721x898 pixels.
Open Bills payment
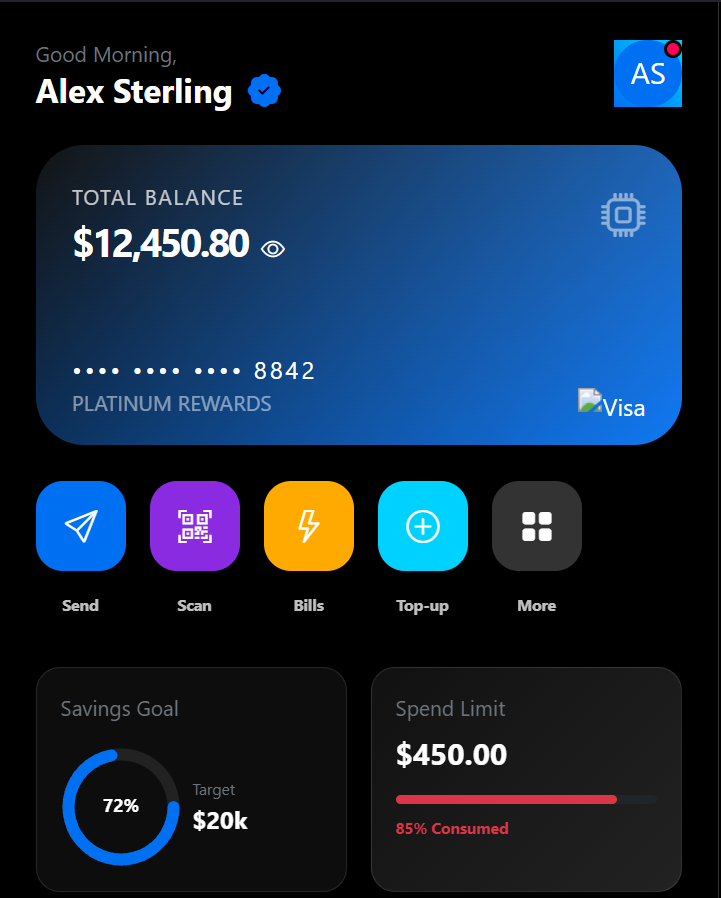309,526
